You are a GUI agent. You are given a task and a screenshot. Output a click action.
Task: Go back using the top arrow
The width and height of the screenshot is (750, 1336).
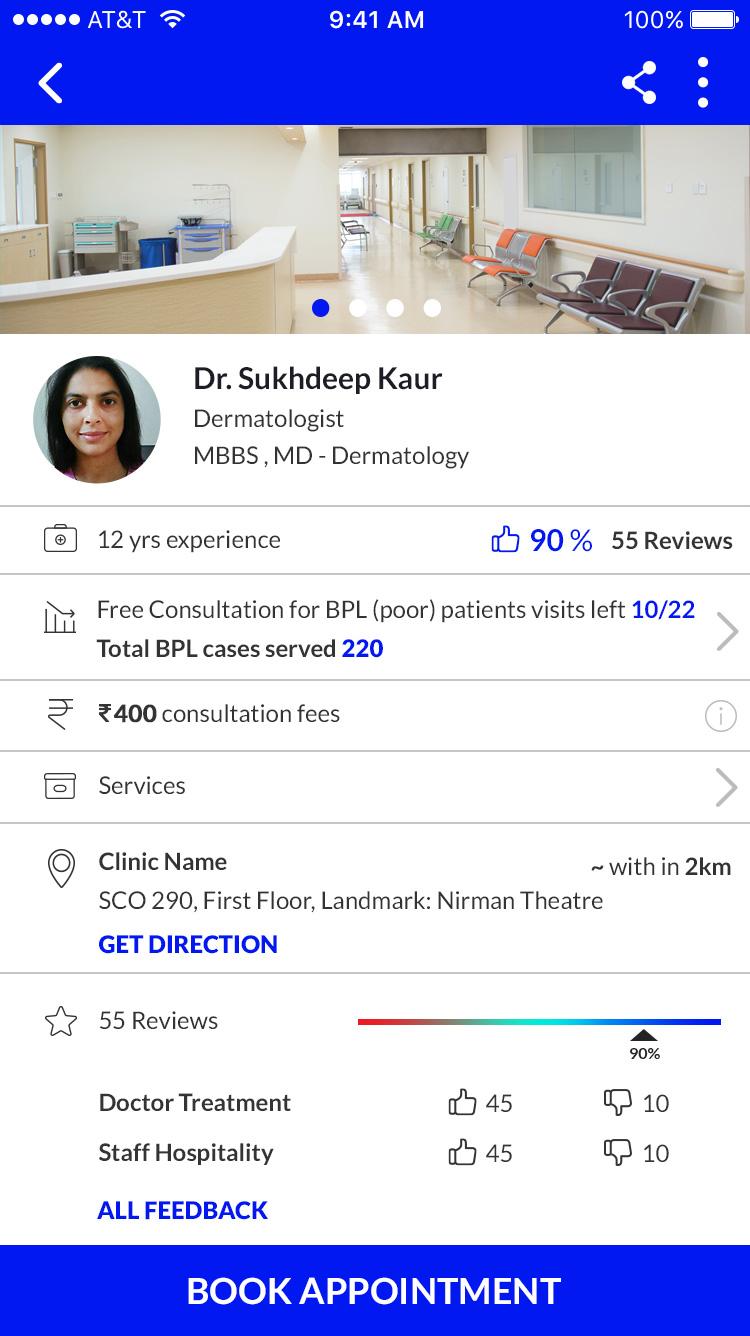click(51, 83)
